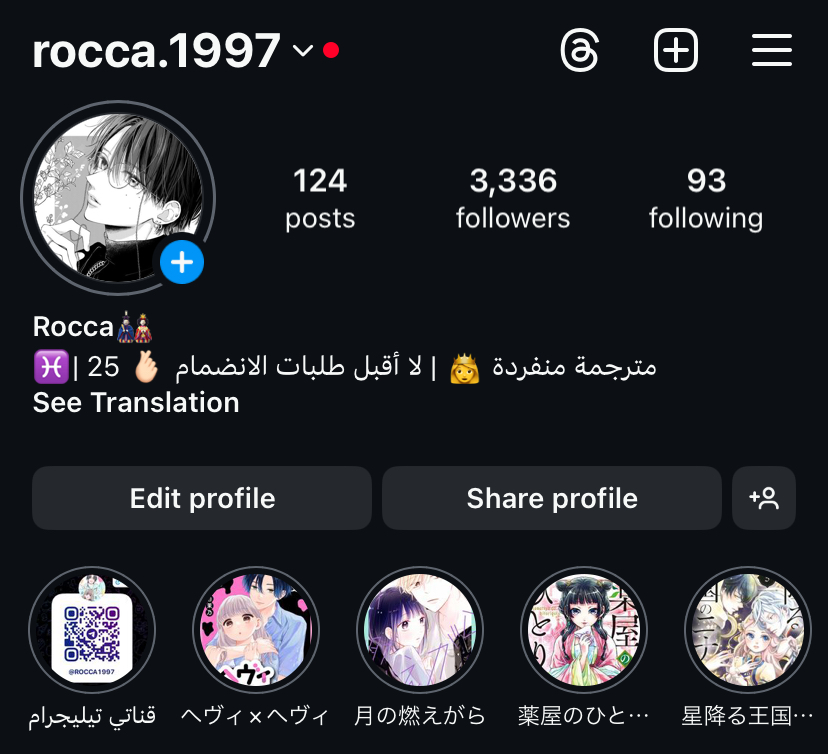Open the 月の燃えがら story highlight
Image resolution: width=828 pixels, height=754 pixels.
pyautogui.click(x=419, y=630)
